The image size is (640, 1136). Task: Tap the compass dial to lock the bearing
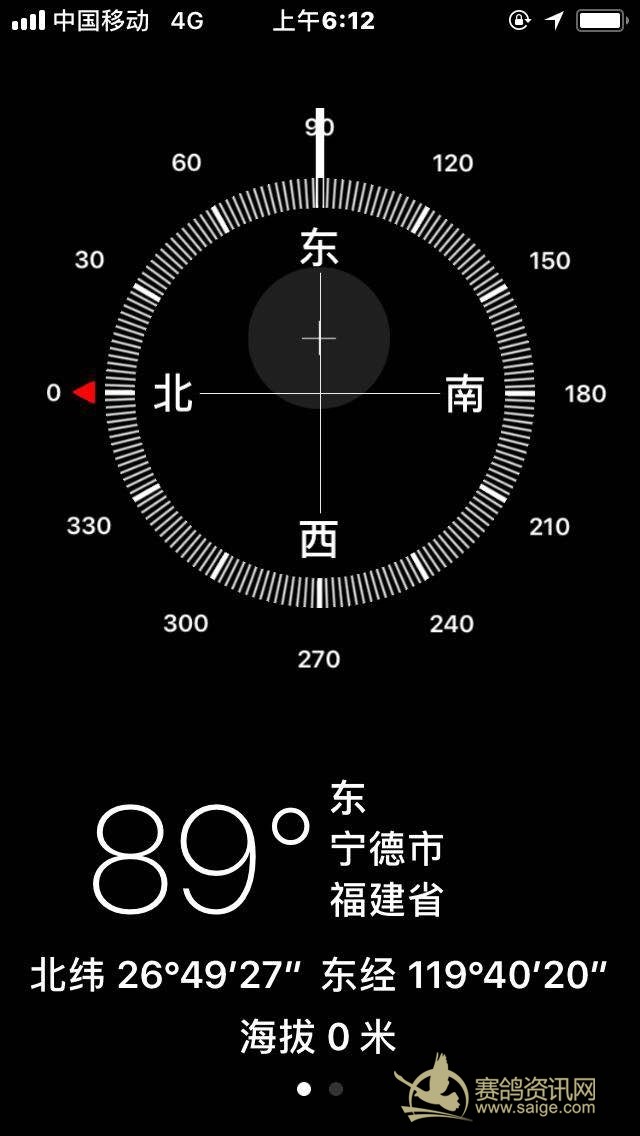pos(320,393)
